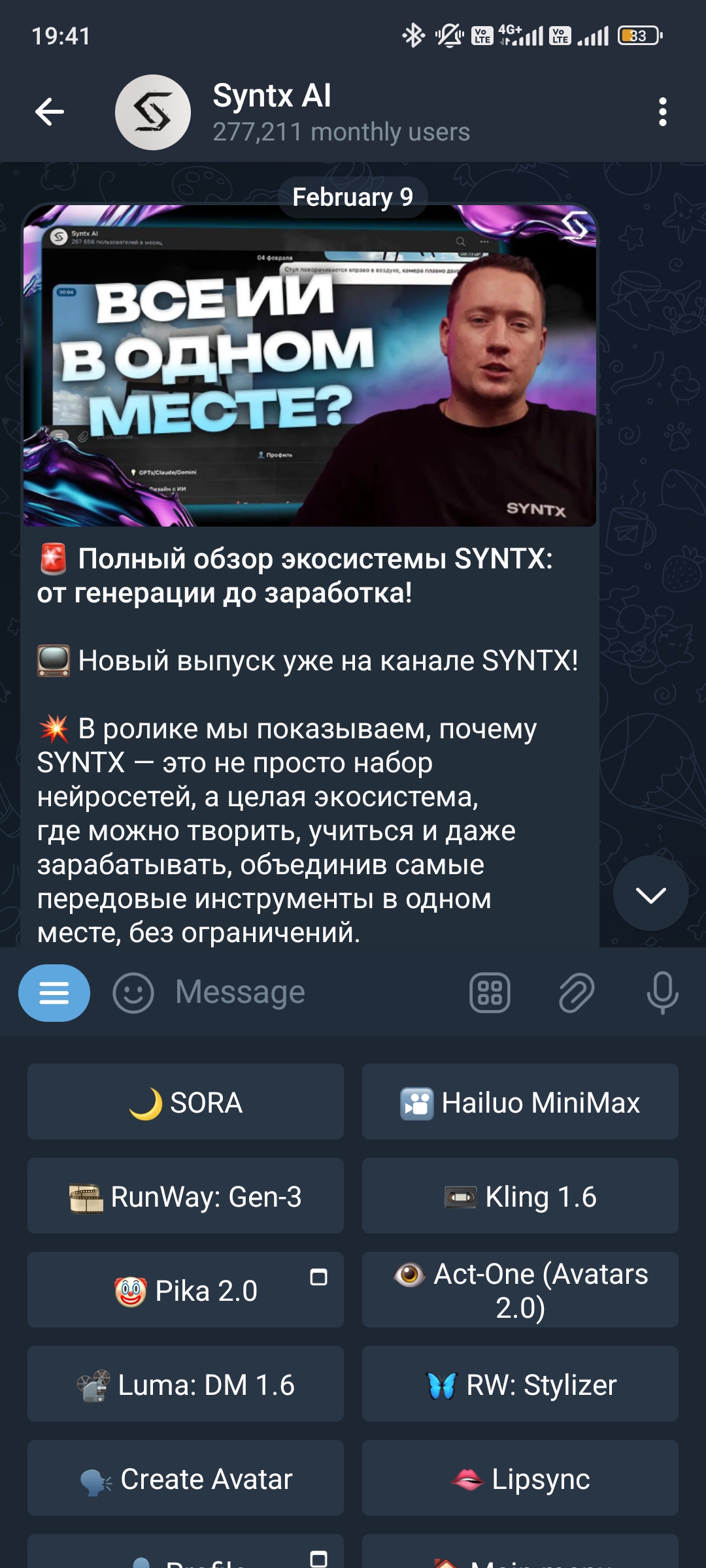Viewport: 706px width, 1568px height.
Task: Record a voice message with the microphone
Action: (x=662, y=993)
